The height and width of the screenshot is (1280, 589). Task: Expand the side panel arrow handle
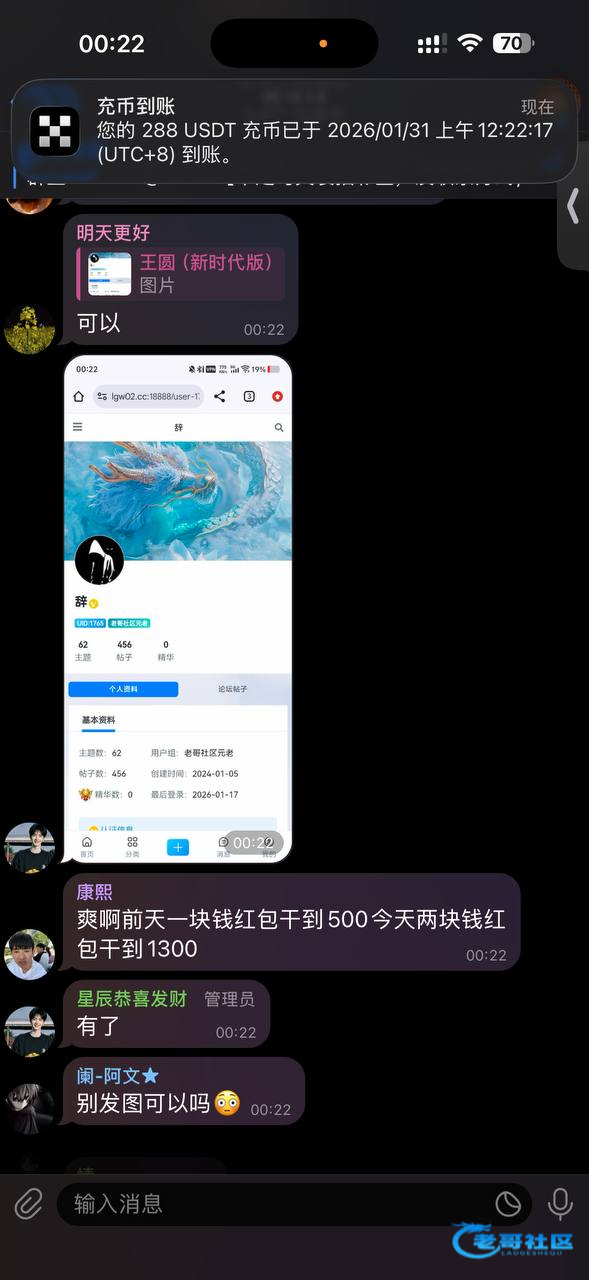[572, 206]
